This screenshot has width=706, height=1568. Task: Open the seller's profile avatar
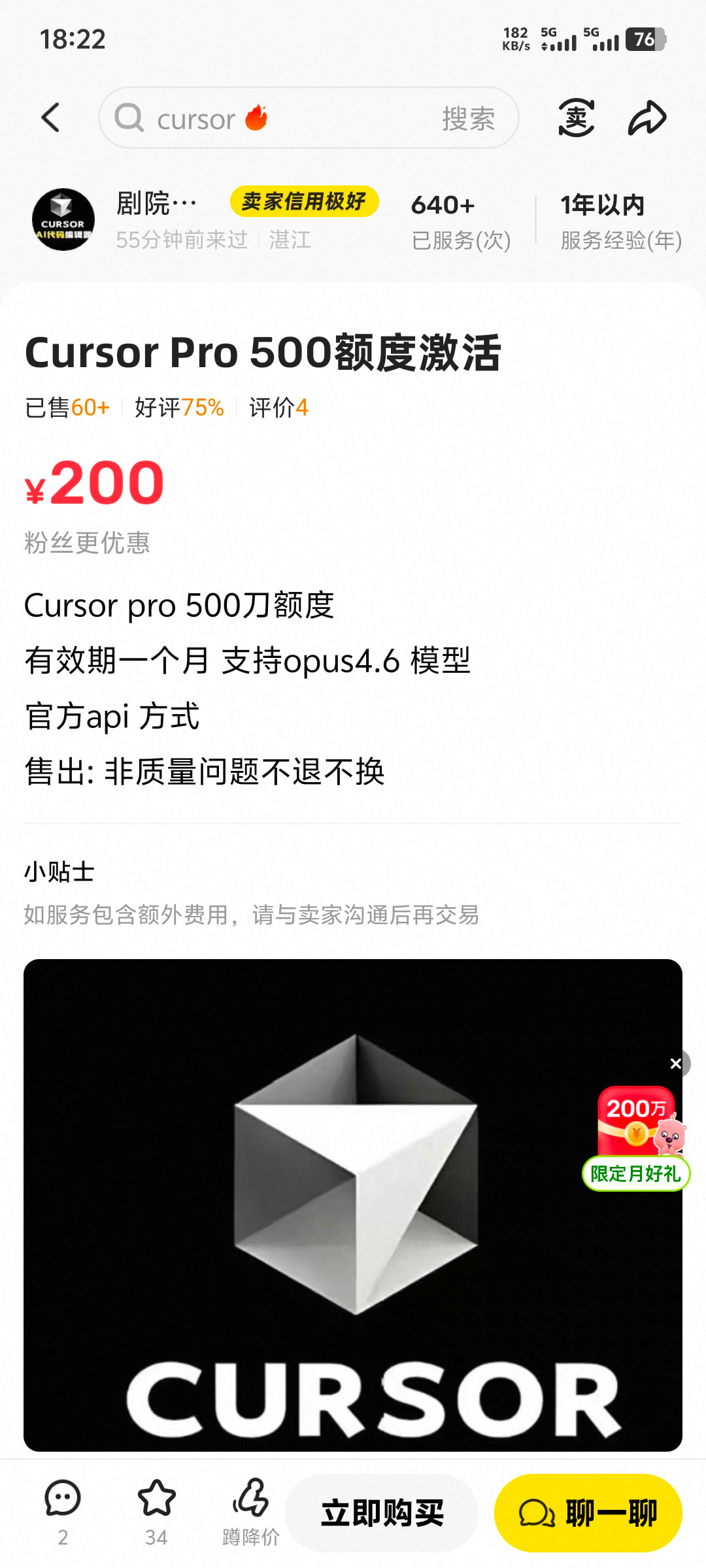point(63,220)
